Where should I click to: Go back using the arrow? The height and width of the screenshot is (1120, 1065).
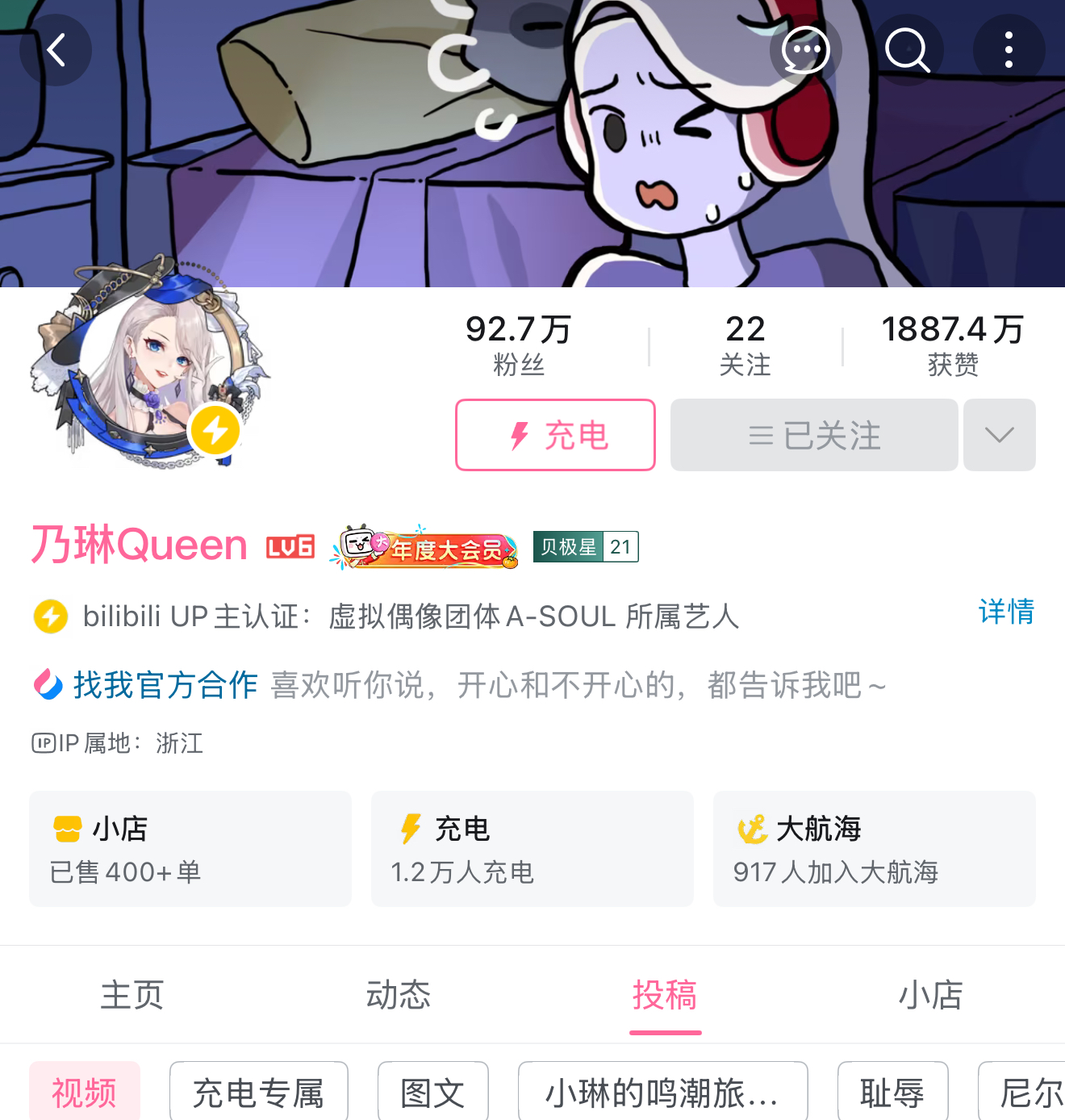point(55,50)
